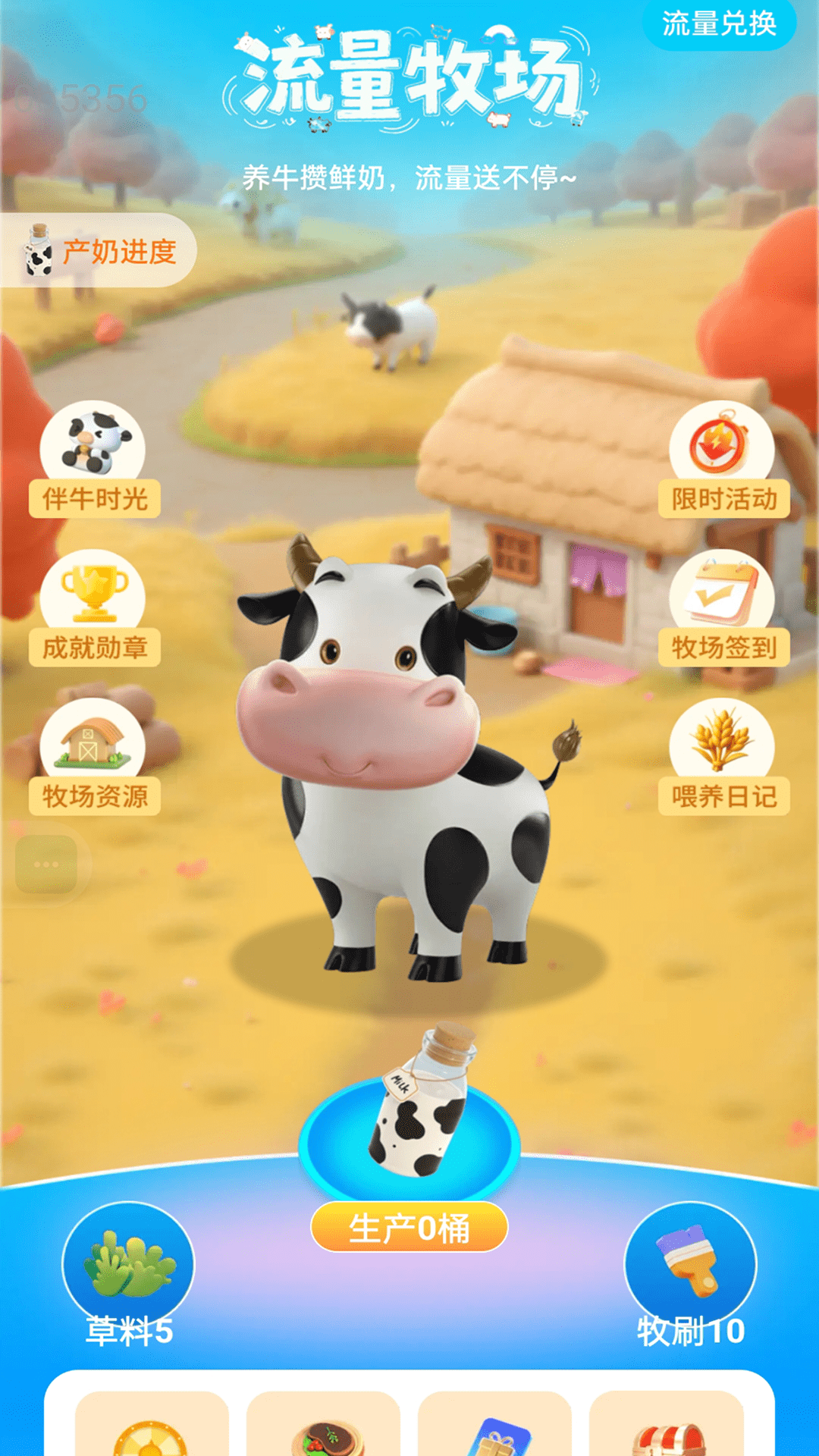The height and width of the screenshot is (1456, 819).
Task: View 产奶进度 milk progress
Action: 99,251
